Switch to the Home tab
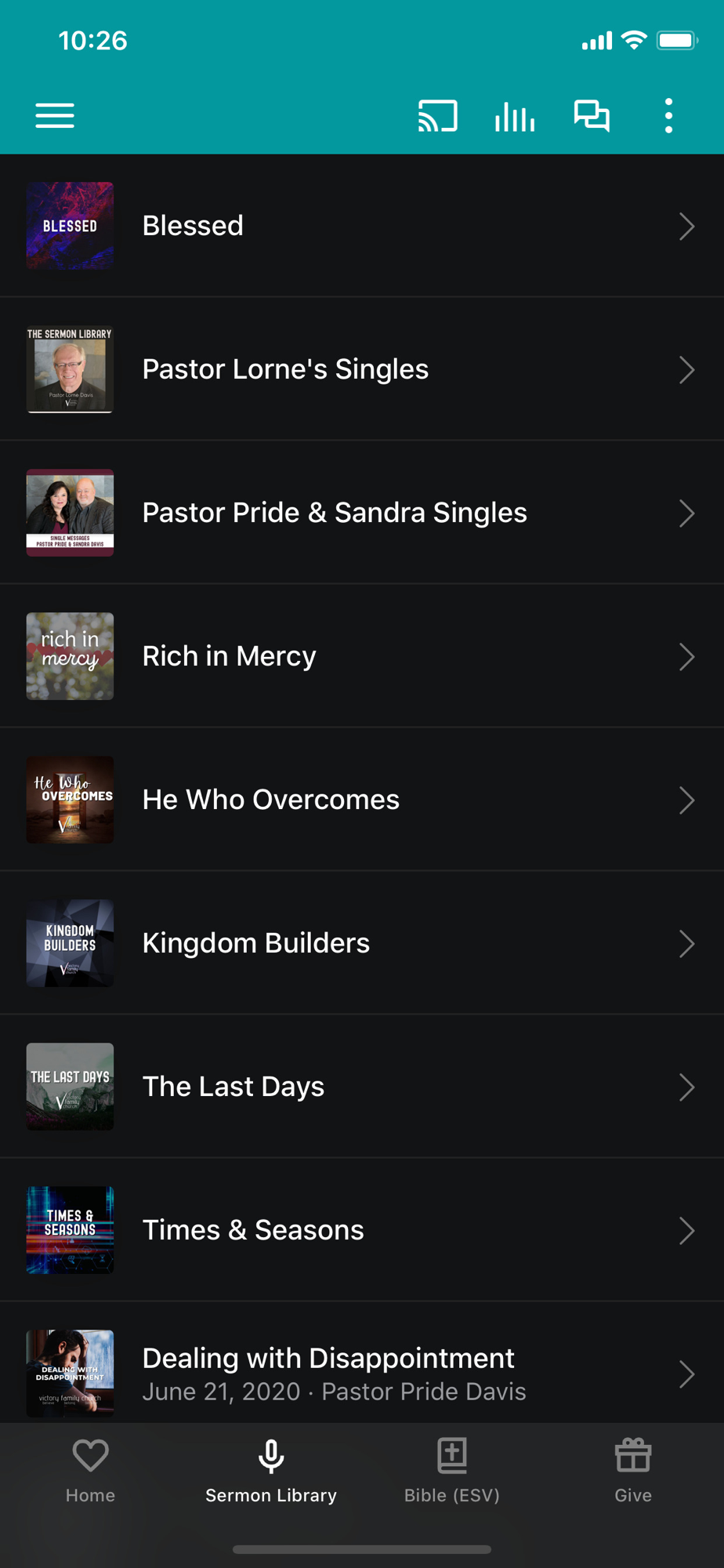 90,1472
